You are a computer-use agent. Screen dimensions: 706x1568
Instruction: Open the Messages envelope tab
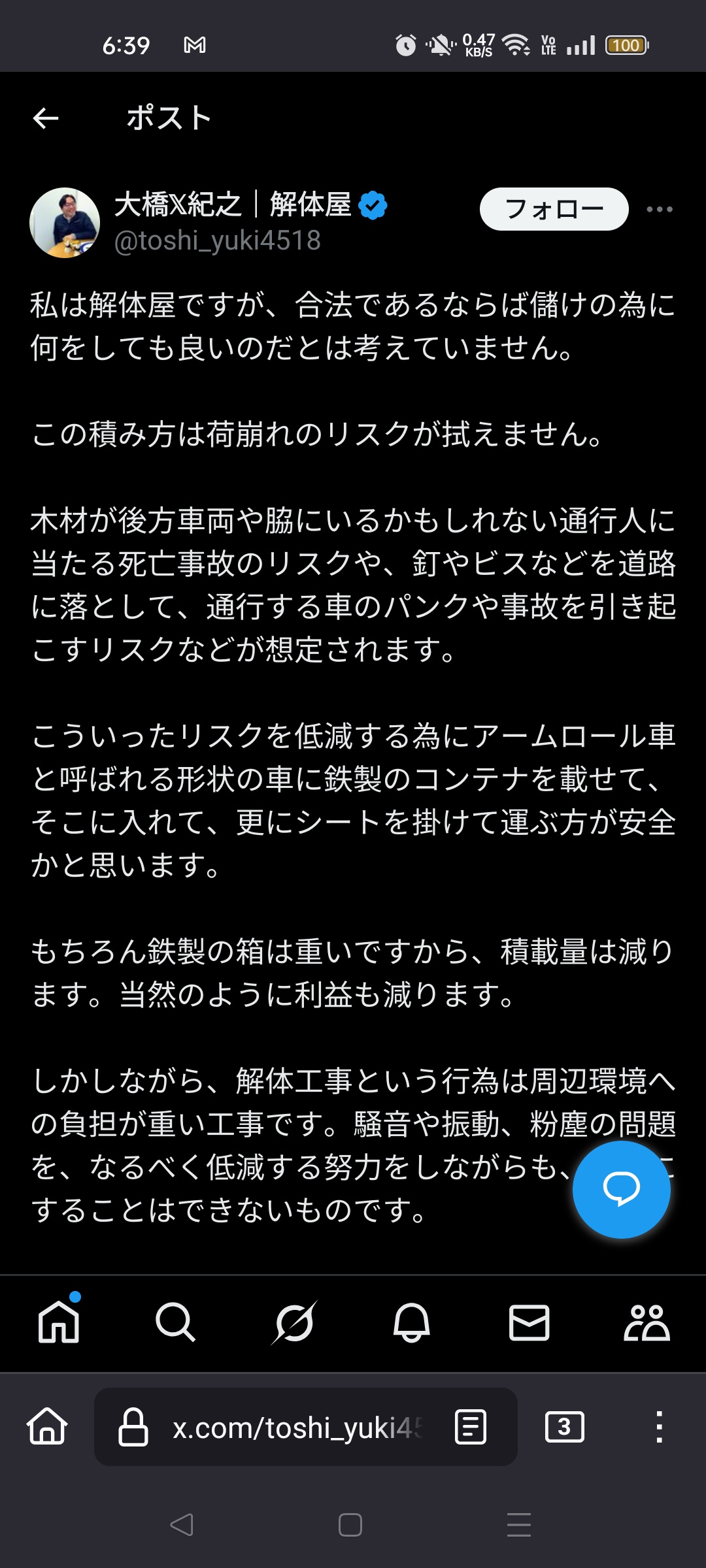[x=529, y=1322]
